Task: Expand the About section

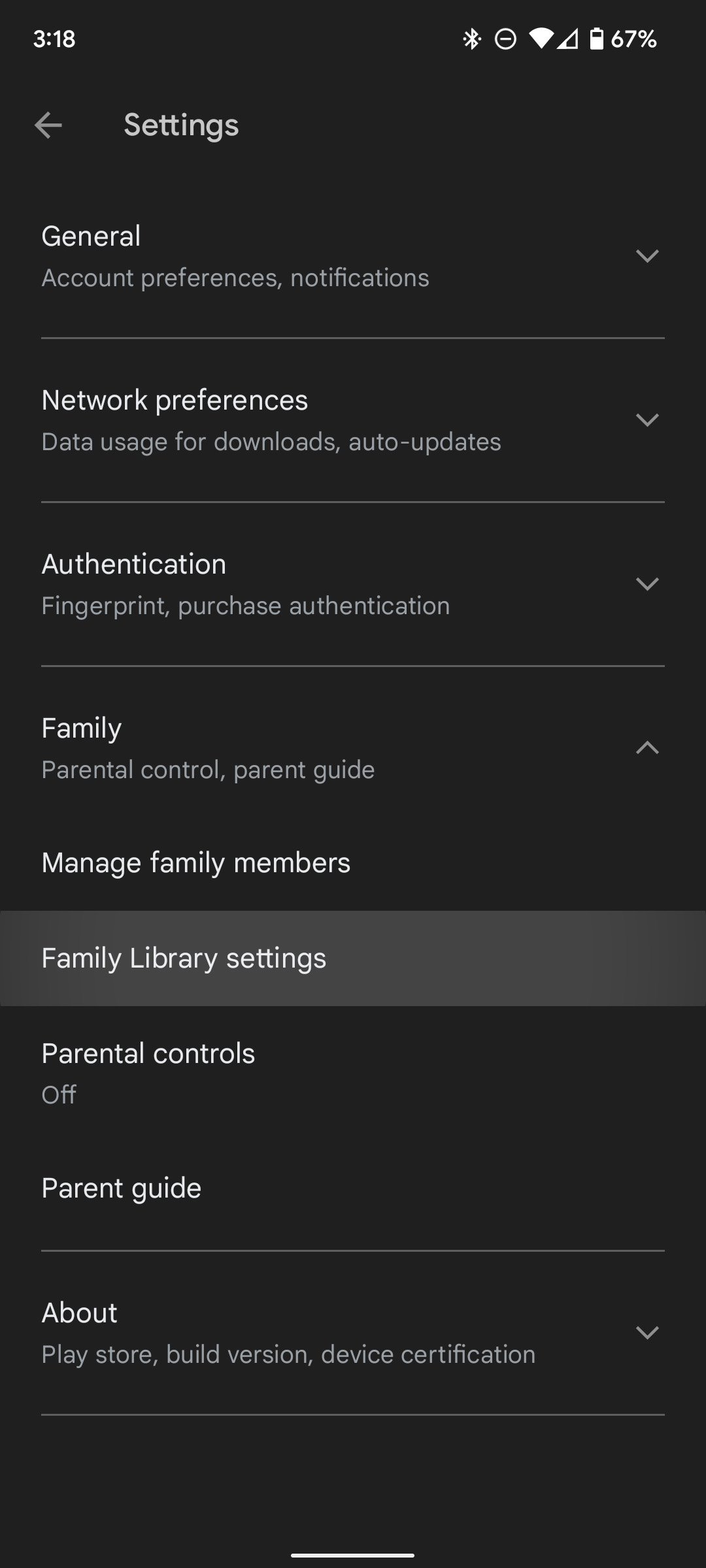Action: click(353, 1333)
